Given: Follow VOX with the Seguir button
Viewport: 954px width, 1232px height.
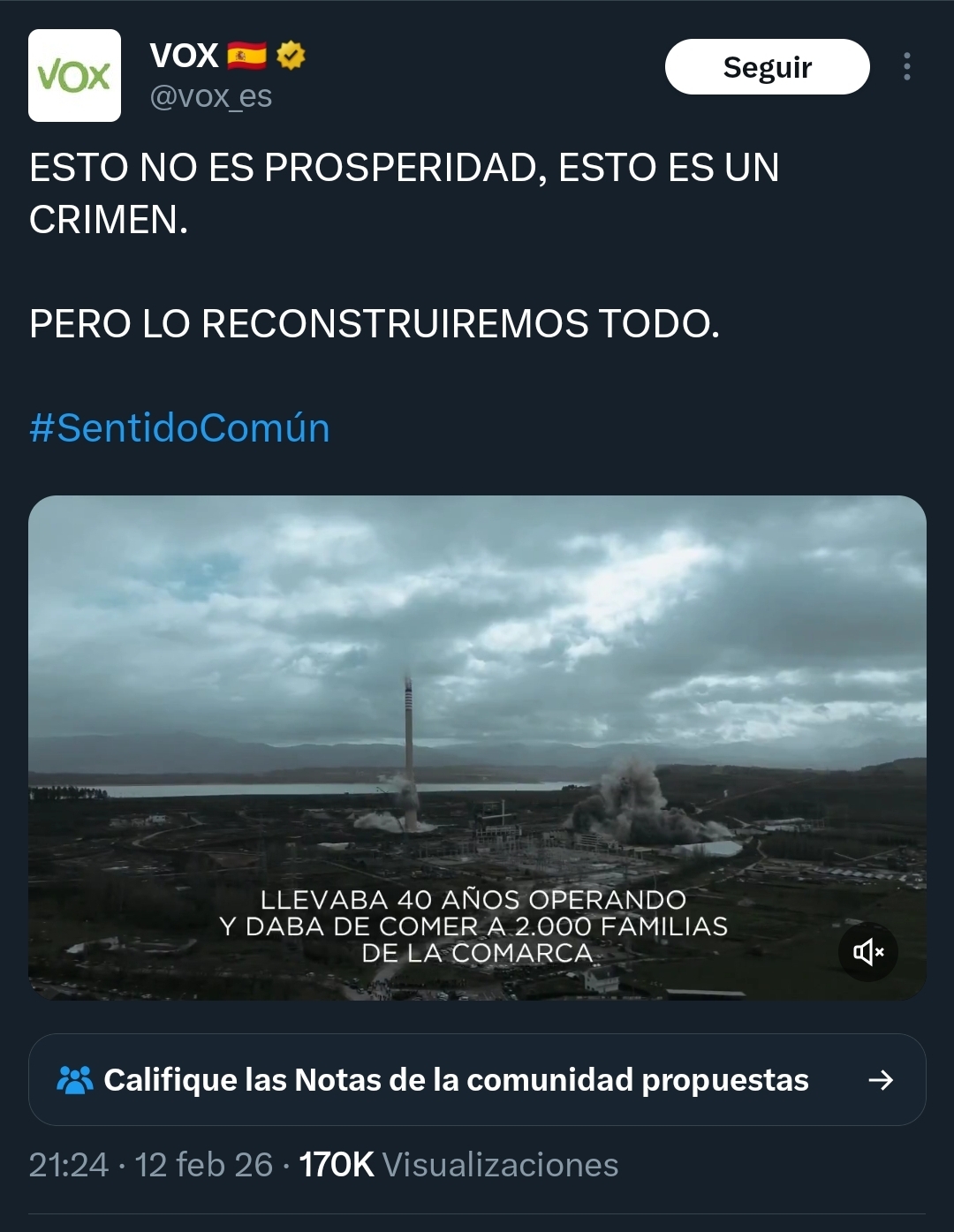Looking at the screenshot, I should point(767,67).
